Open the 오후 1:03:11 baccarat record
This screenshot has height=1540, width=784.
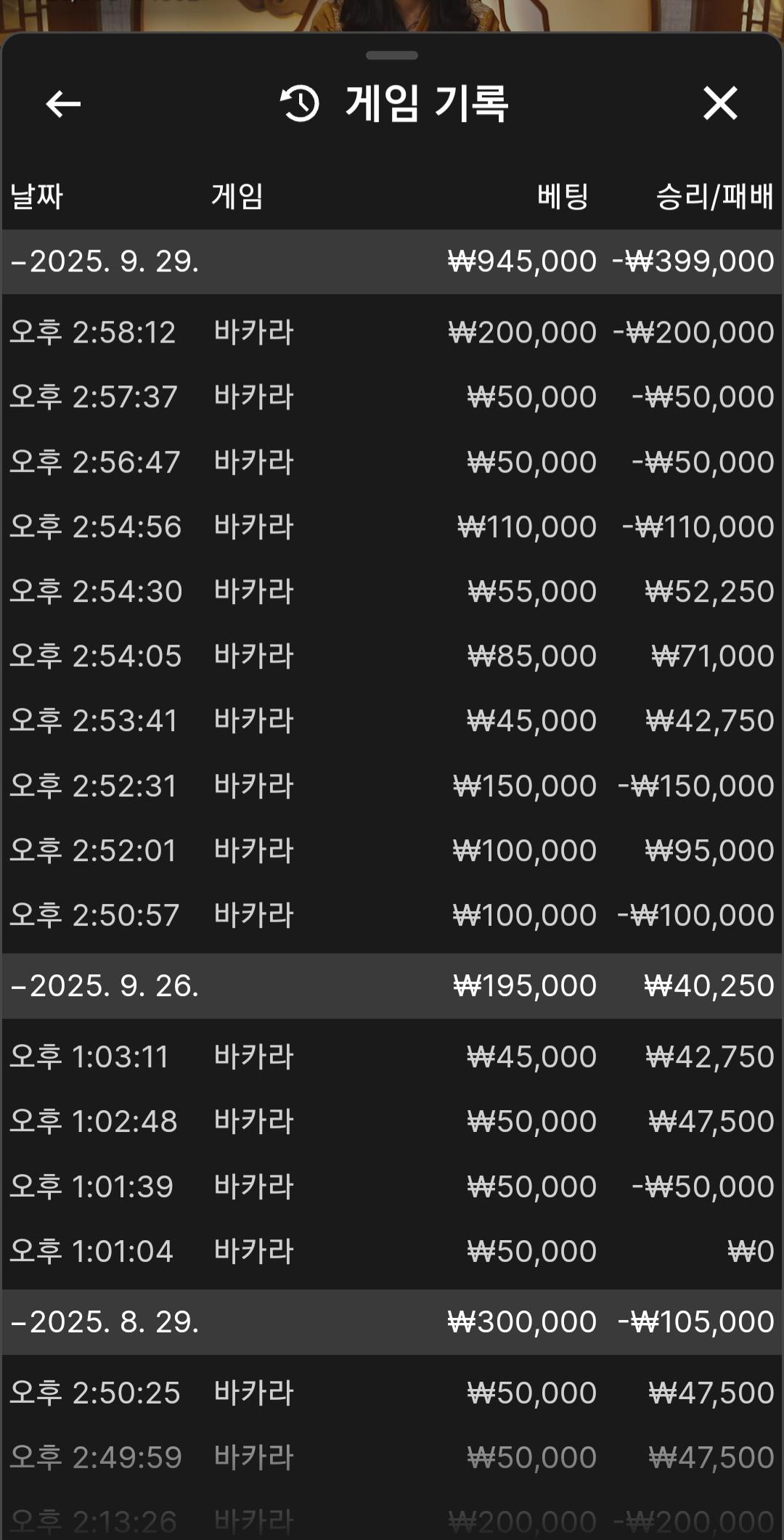[x=392, y=1057]
